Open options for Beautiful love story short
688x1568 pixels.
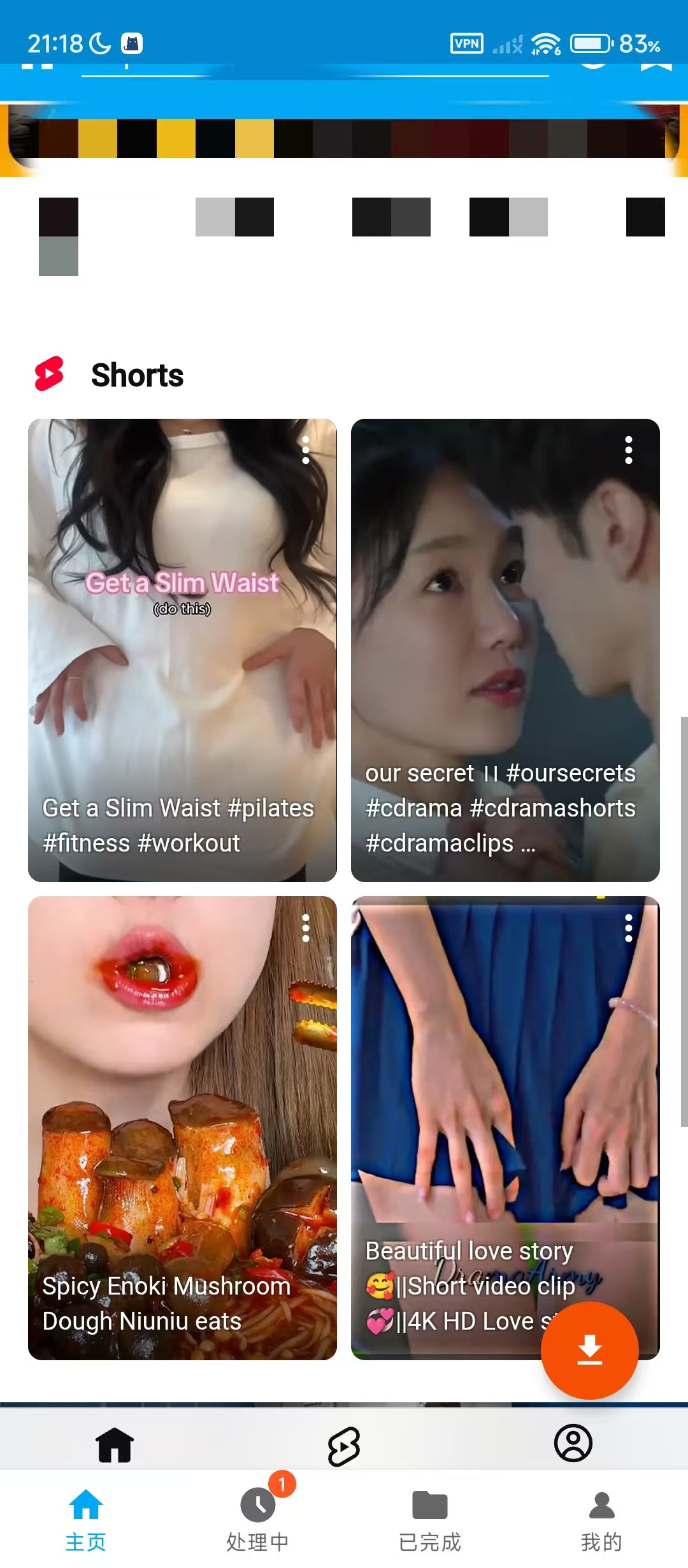(x=628, y=928)
